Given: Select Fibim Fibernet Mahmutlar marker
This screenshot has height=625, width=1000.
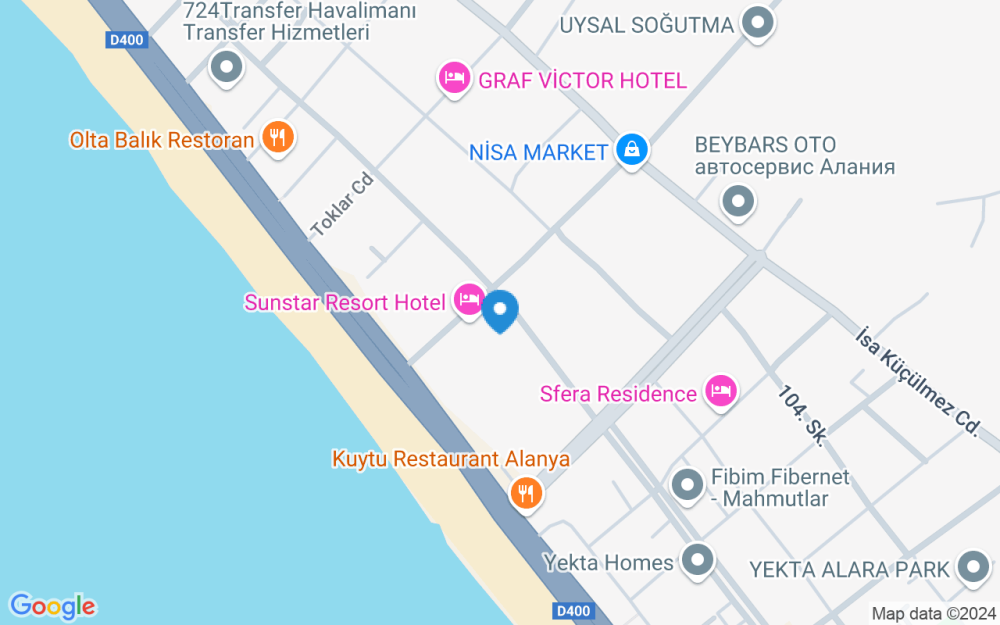Looking at the screenshot, I should click(688, 487).
